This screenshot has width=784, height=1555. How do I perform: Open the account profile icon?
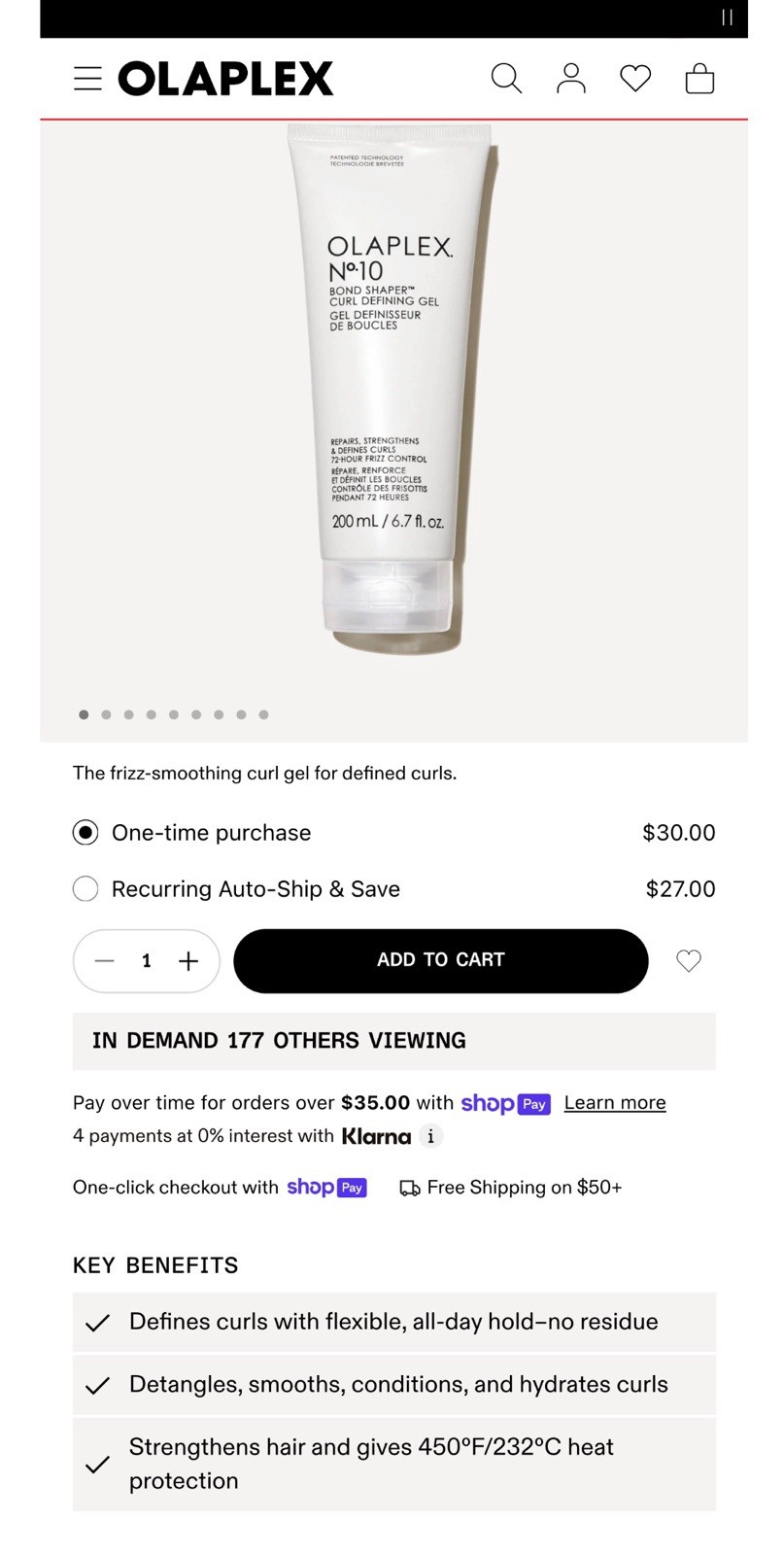click(x=571, y=79)
